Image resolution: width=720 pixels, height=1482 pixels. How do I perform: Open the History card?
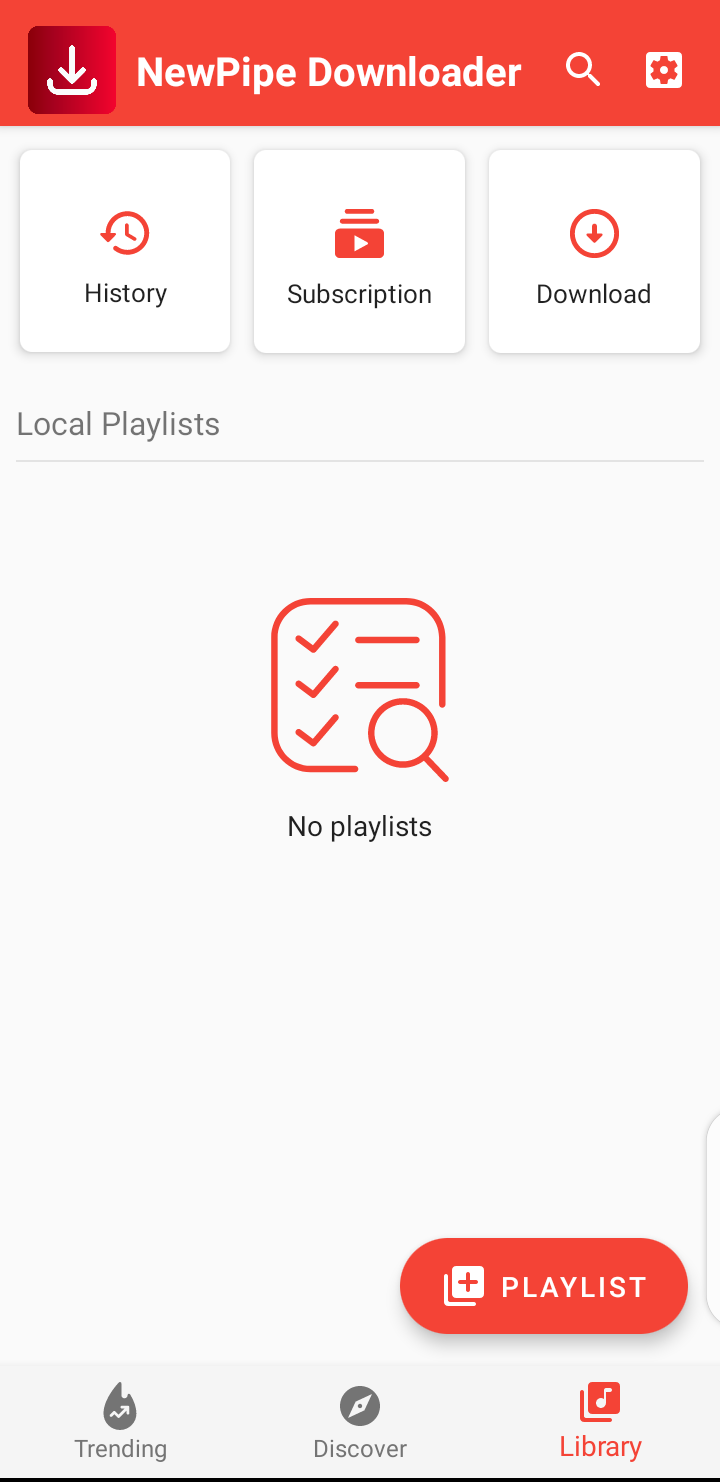click(x=125, y=252)
